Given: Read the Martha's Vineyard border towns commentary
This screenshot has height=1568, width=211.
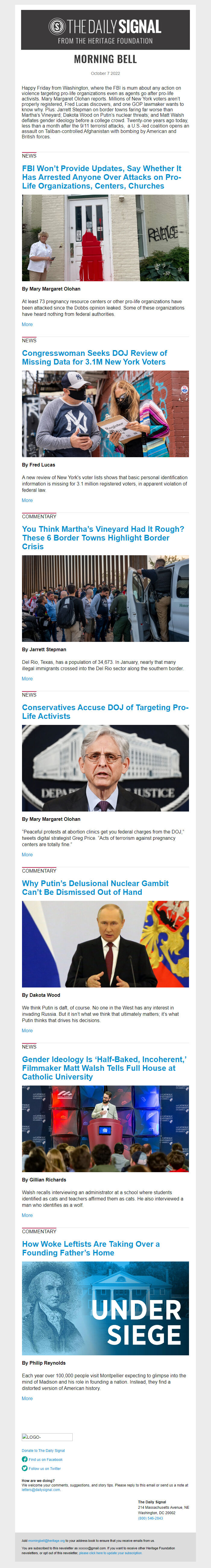Looking at the screenshot, I should point(102,538).
